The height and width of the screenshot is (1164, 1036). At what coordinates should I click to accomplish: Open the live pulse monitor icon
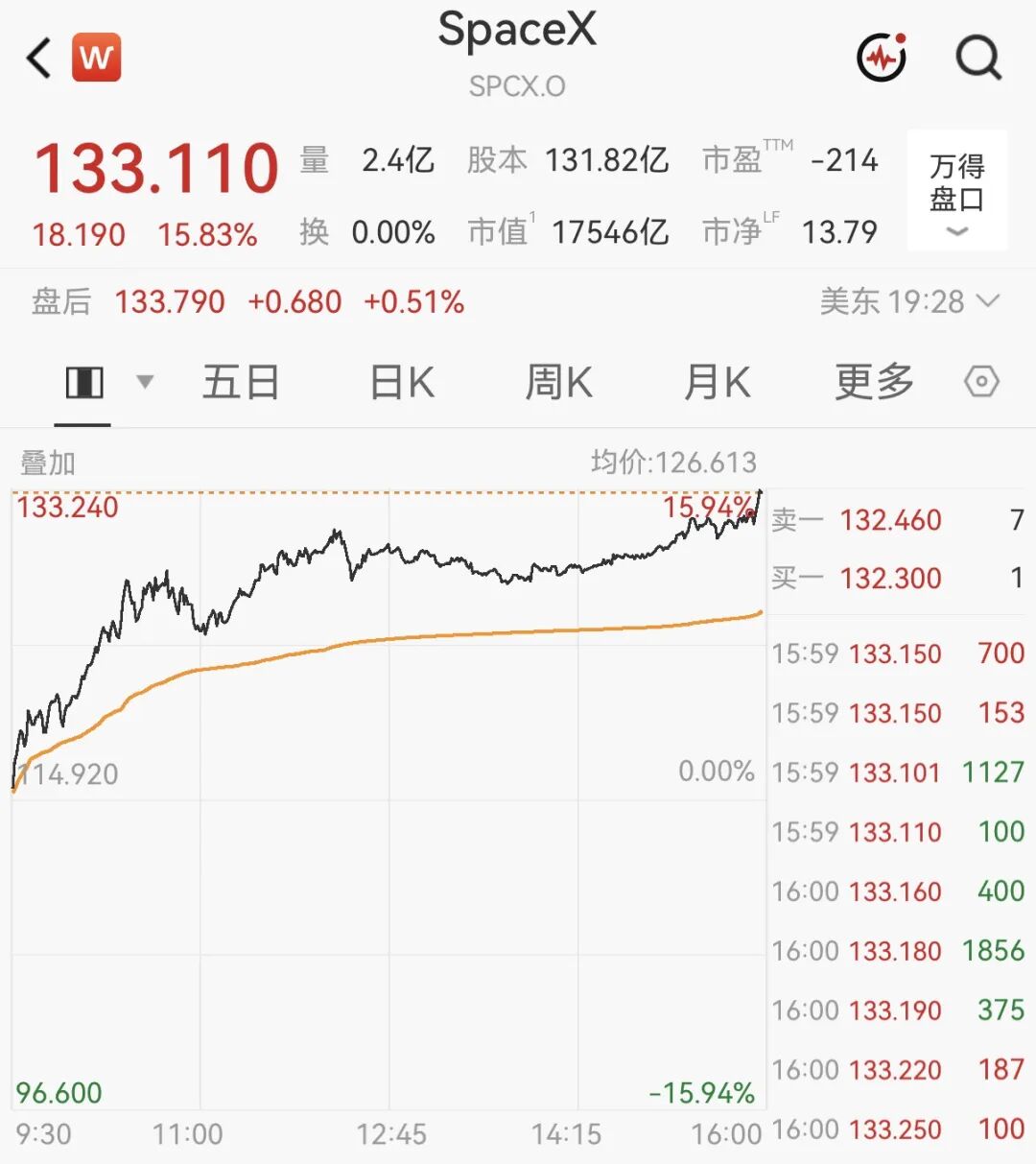tap(882, 58)
